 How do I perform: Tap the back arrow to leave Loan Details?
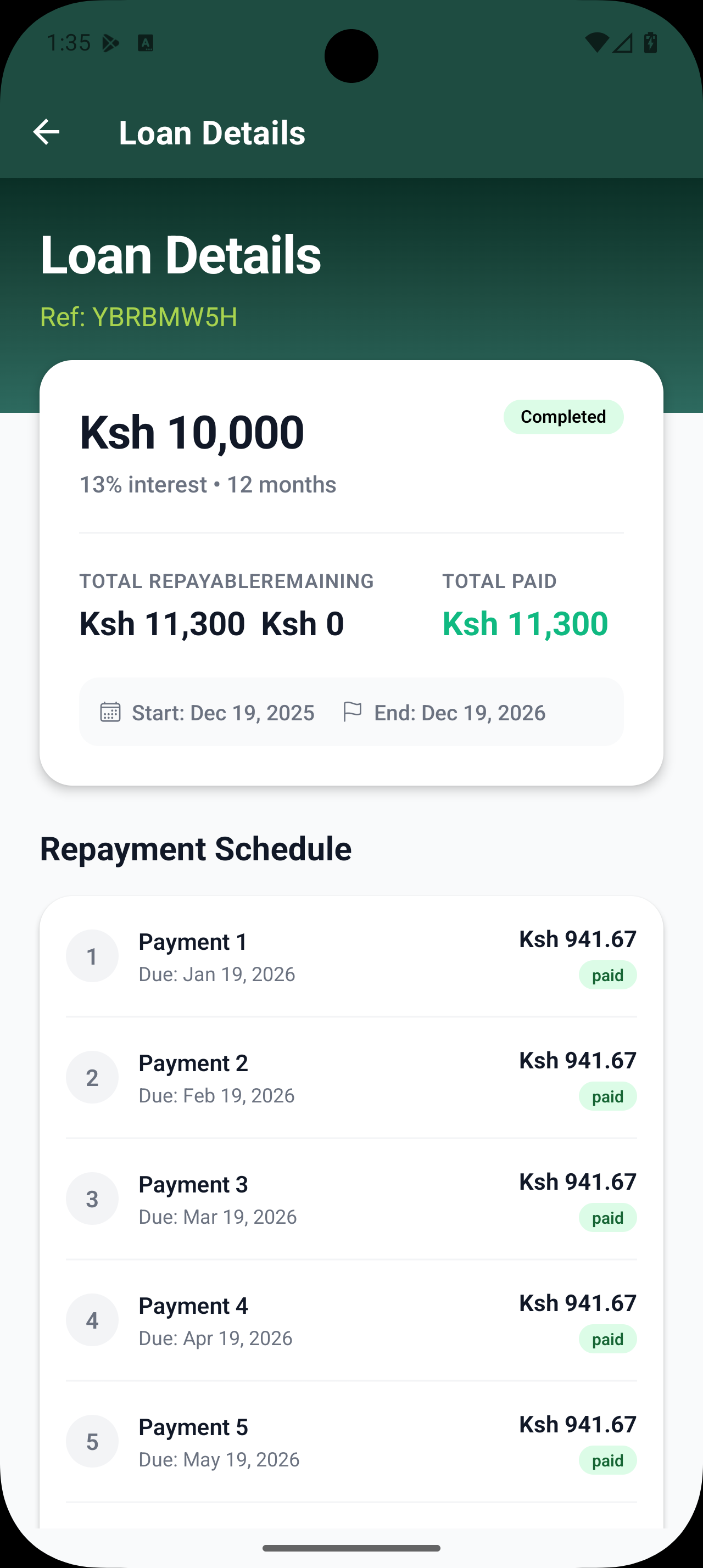[x=46, y=132]
